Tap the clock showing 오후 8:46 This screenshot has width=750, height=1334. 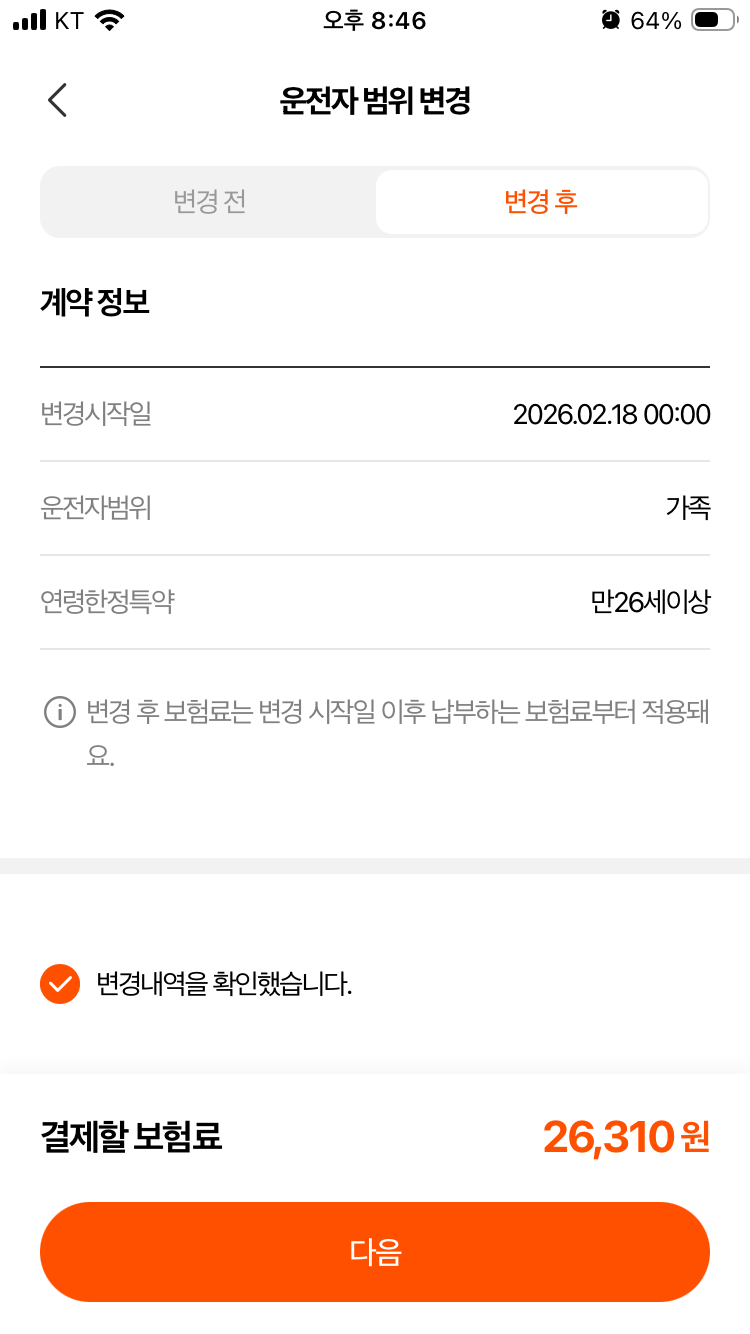(x=374, y=20)
